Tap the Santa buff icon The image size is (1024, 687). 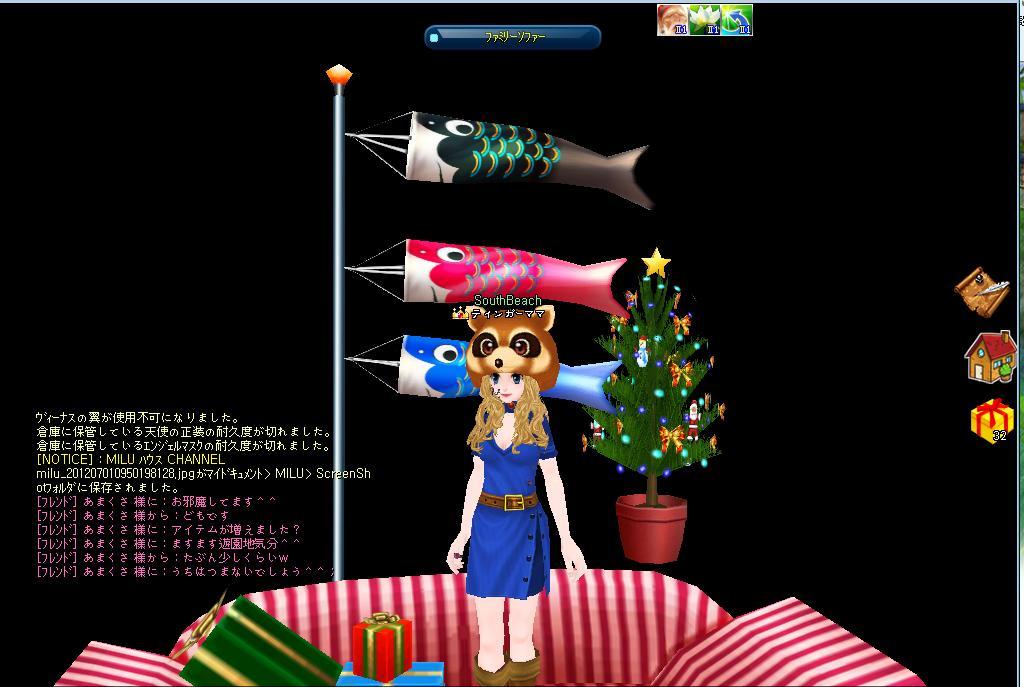(672, 20)
